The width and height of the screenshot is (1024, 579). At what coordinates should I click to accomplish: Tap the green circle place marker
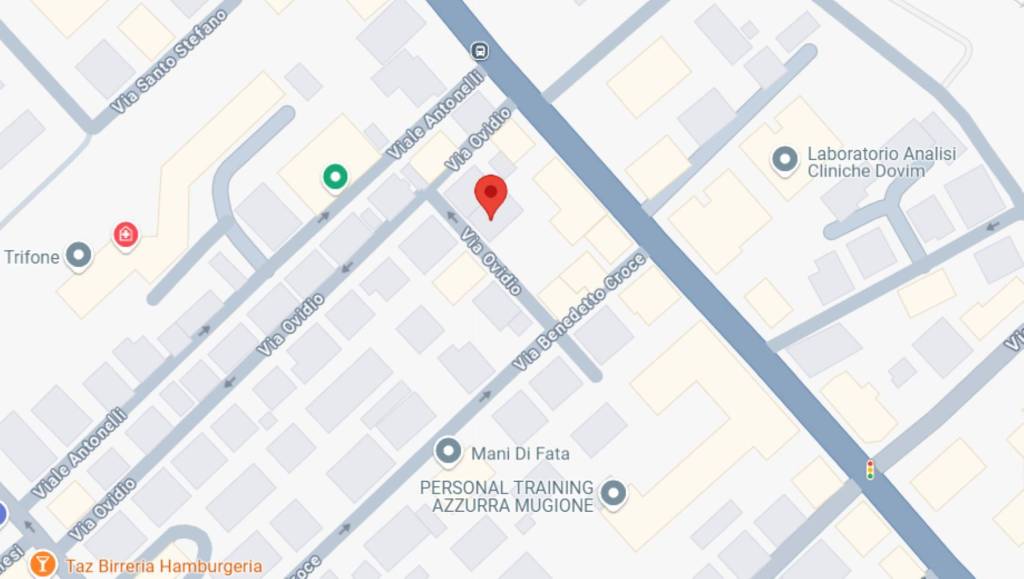335,177
